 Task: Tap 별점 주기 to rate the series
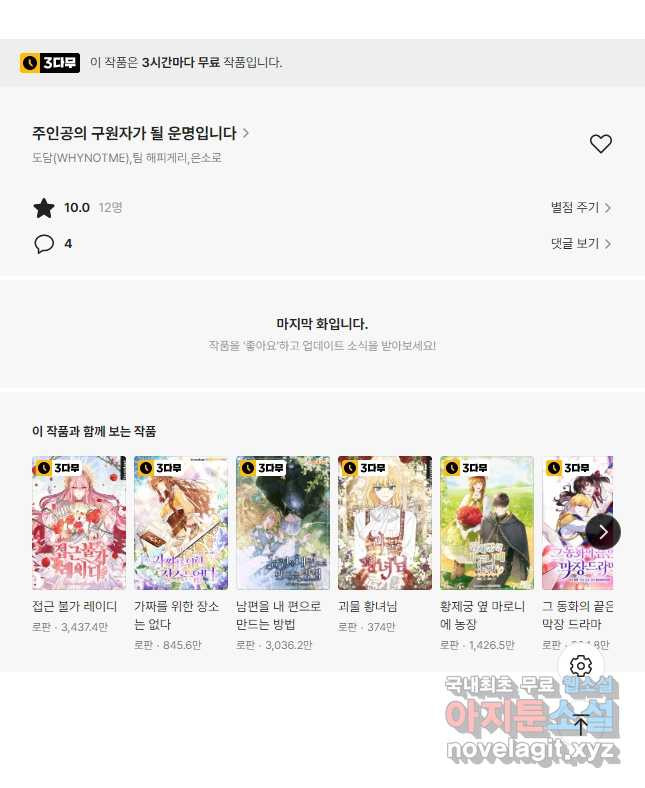pyautogui.click(x=580, y=208)
